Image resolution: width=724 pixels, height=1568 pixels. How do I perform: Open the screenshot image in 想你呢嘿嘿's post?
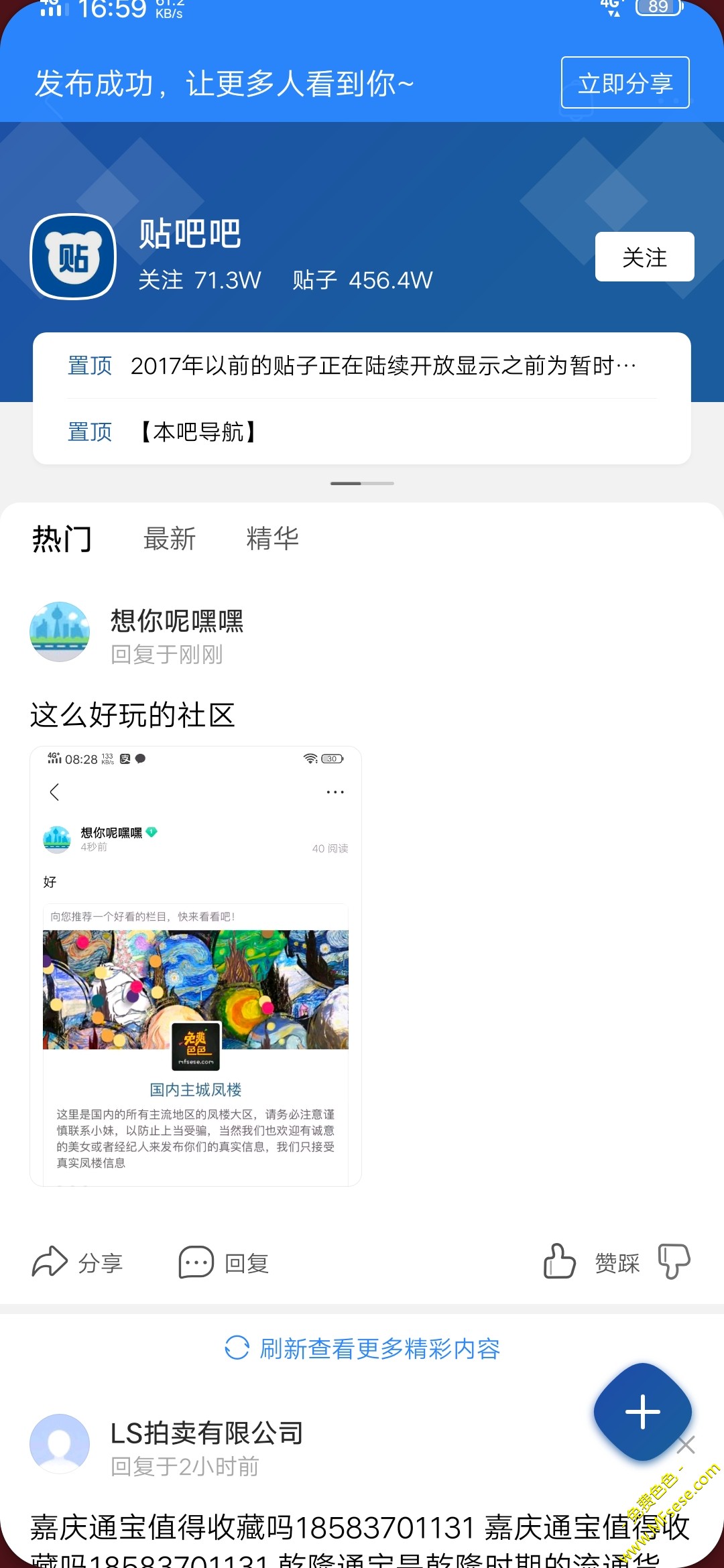tap(196, 966)
